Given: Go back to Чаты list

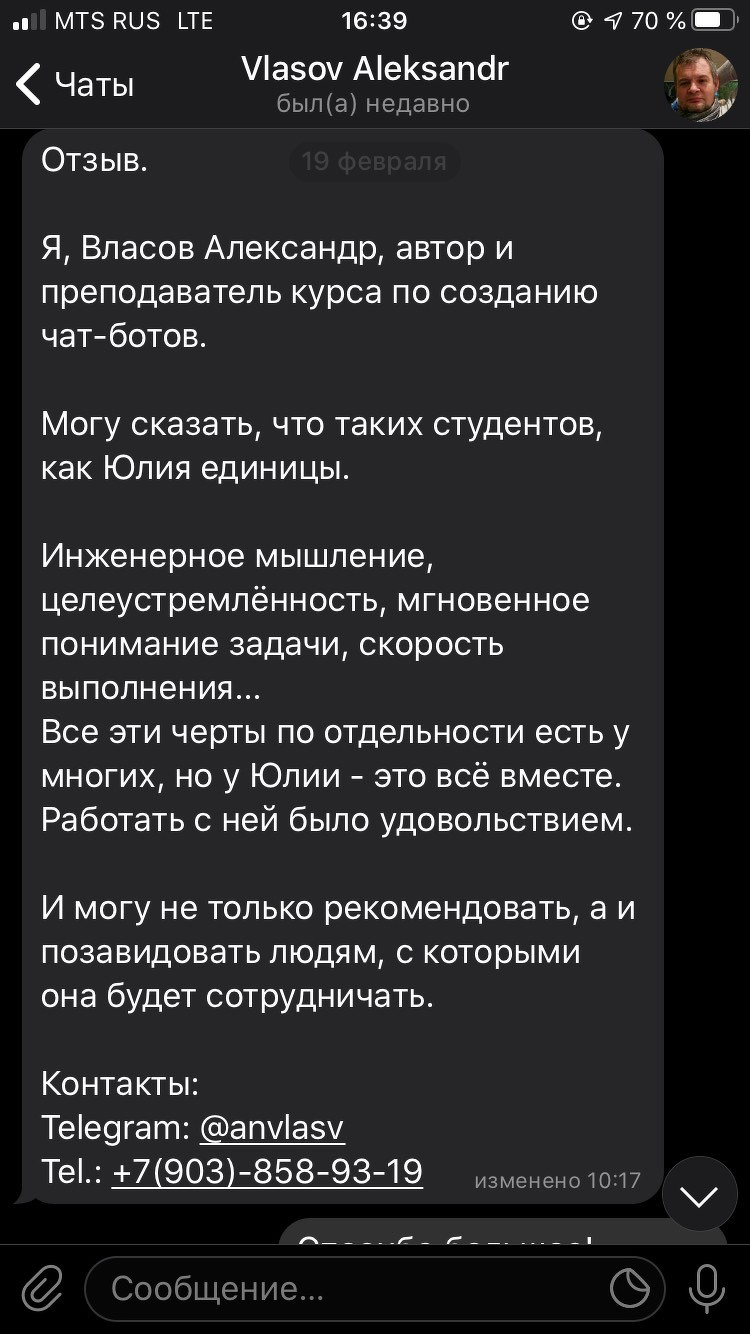Looking at the screenshot, I should 75,85.
